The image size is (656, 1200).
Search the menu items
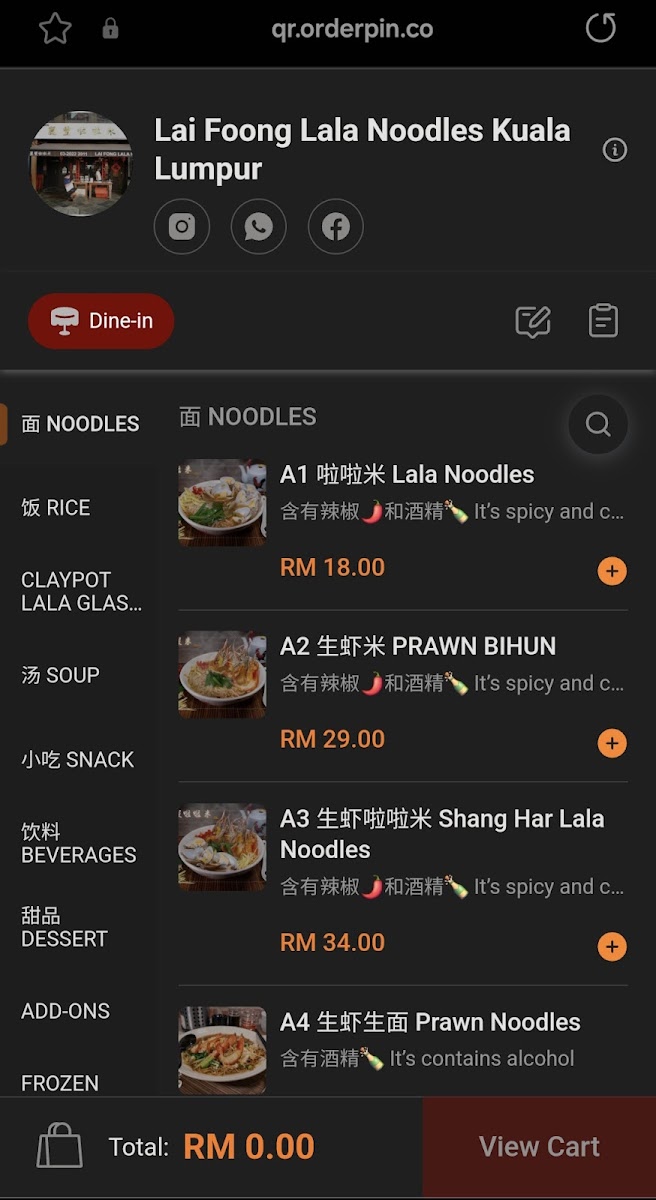click(x=598, y=424)
